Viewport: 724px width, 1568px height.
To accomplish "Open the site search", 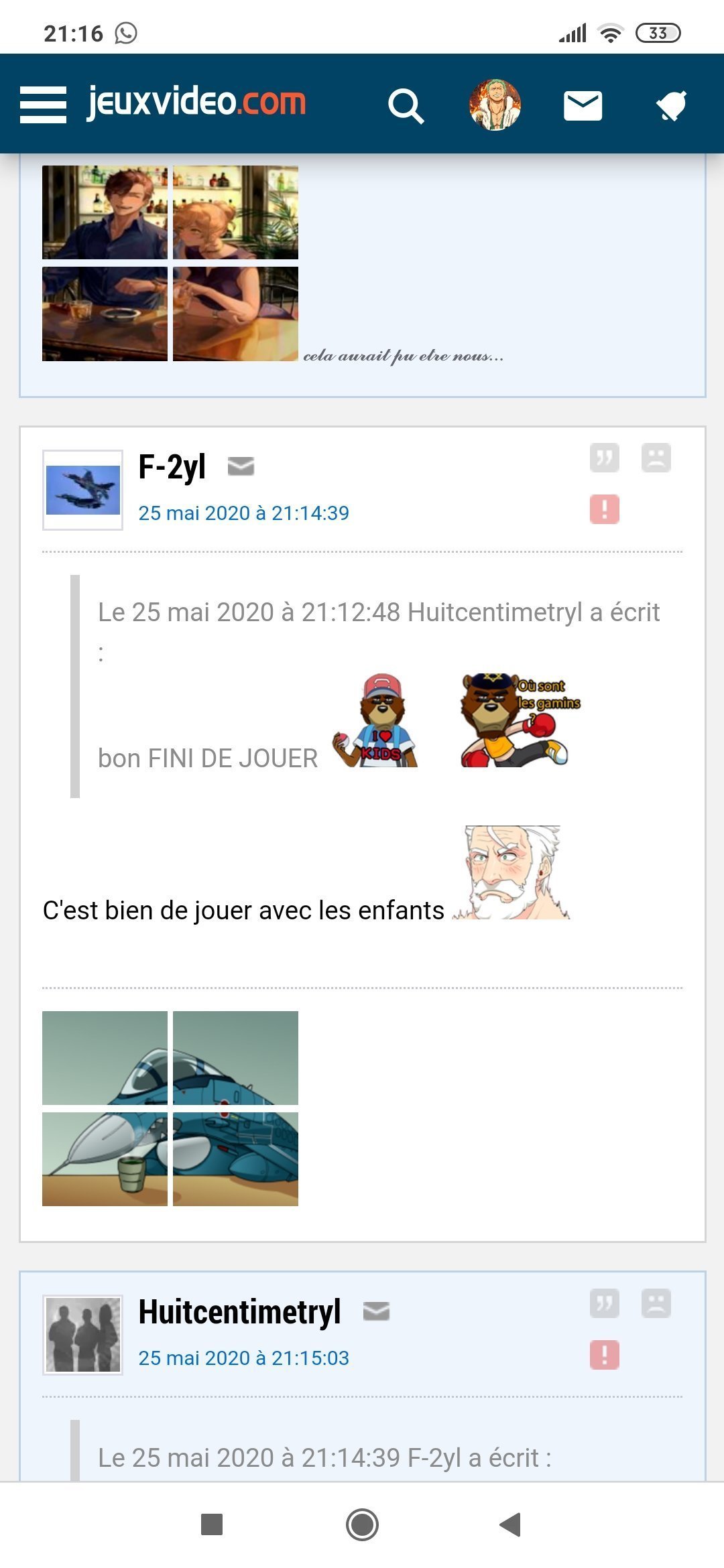I will (406, 106).
